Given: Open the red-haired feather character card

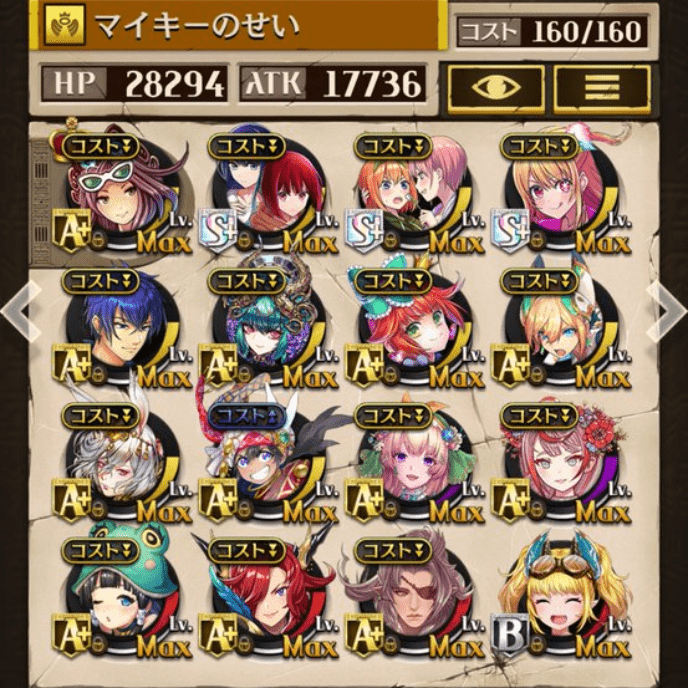Looking at the screenshot, I should click(x=265, y=598).
